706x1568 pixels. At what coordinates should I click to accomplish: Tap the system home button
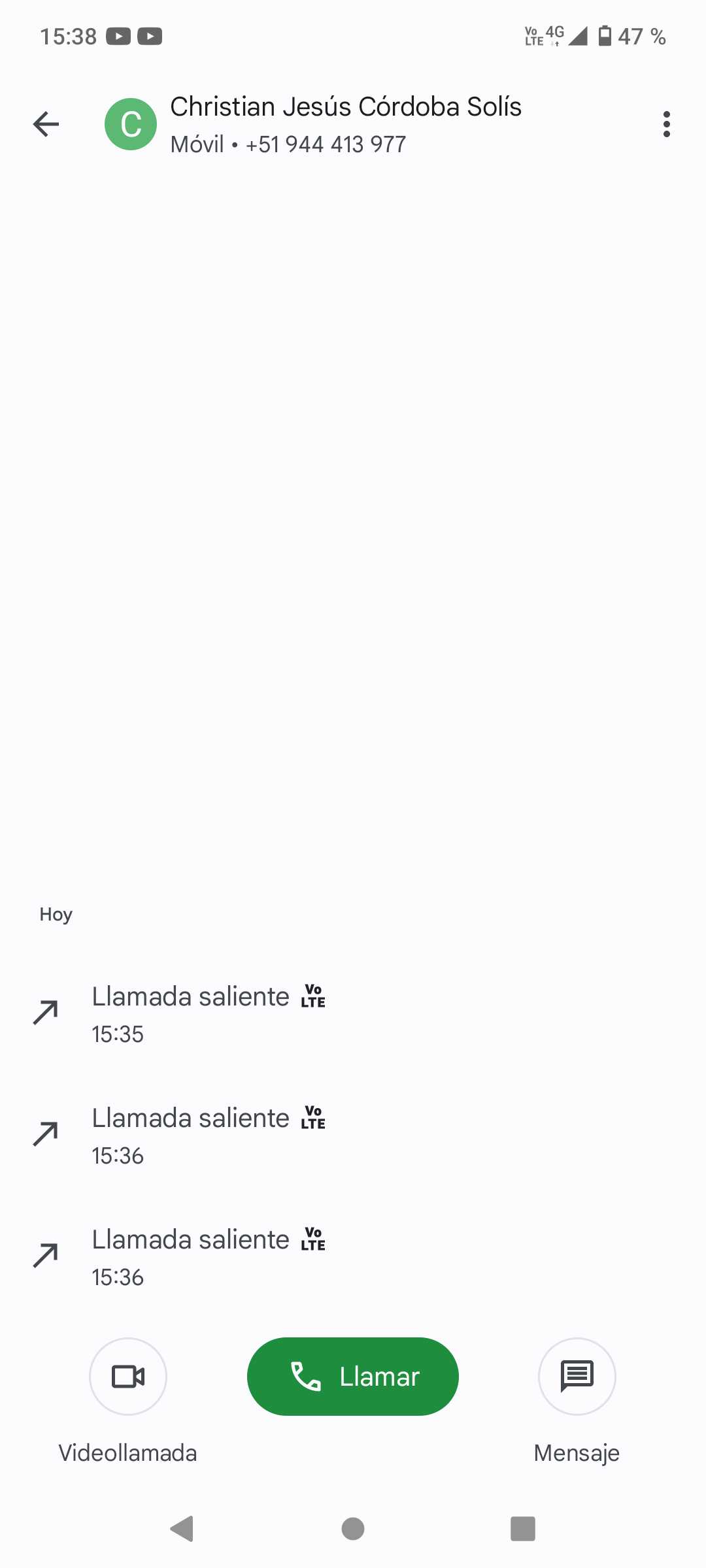(353, 1528)
